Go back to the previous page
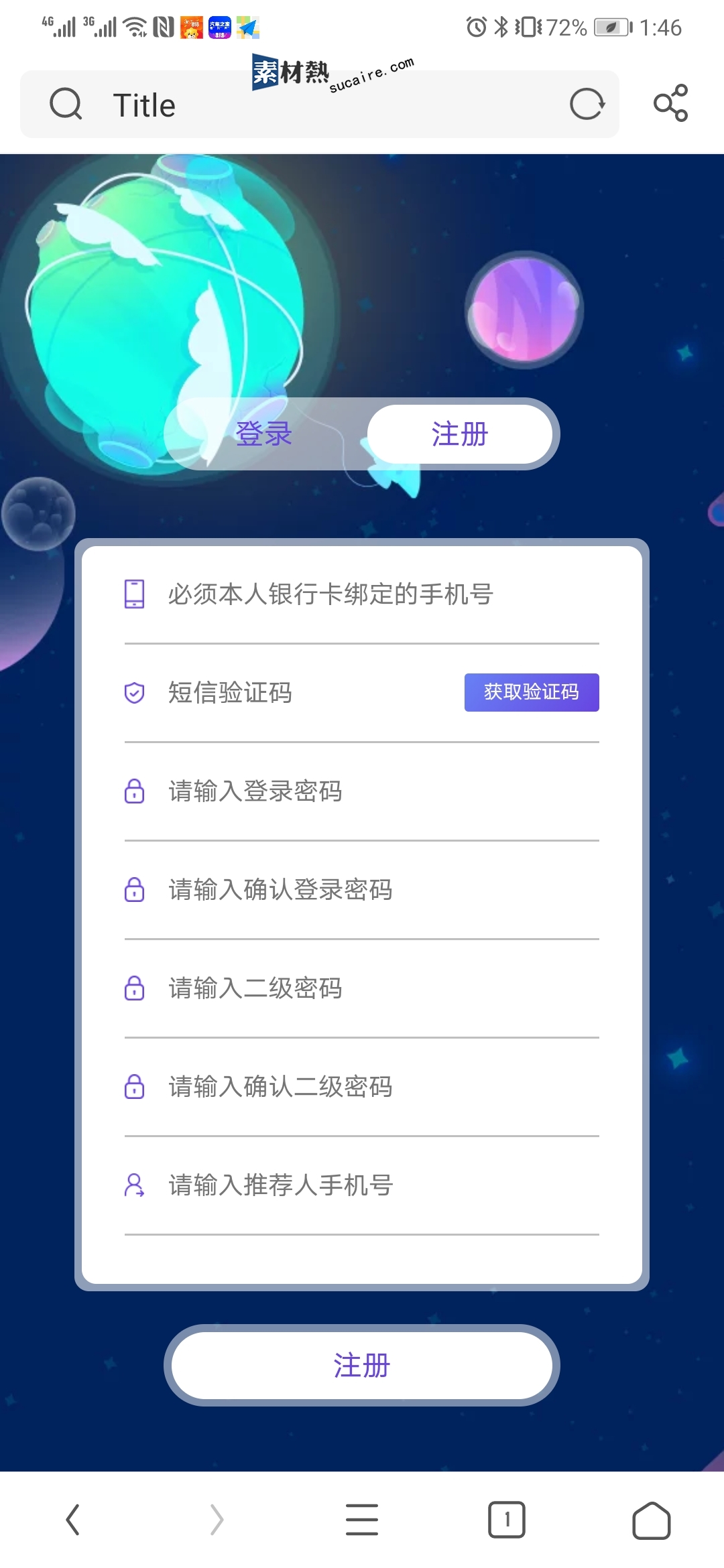724x1568 pixels. (72, 1519)
